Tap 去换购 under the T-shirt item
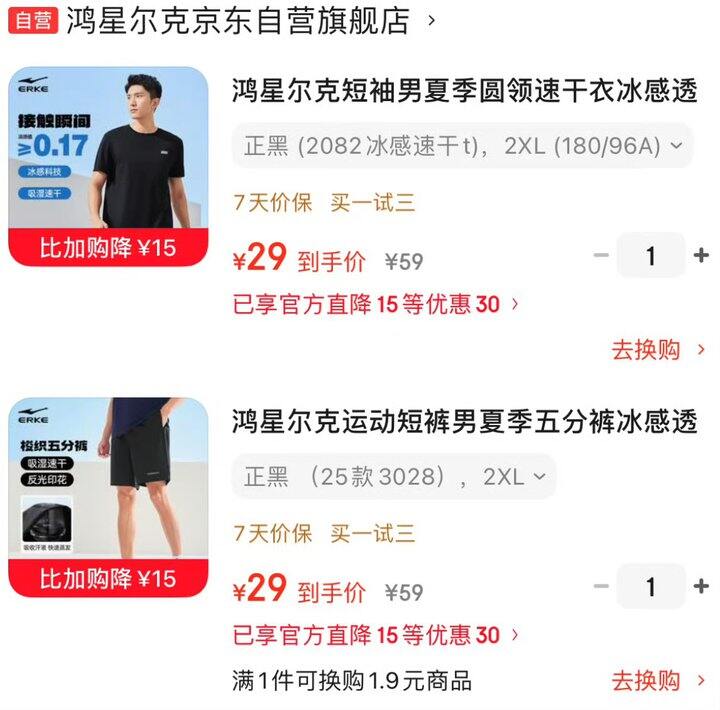720x710 pixels. [x=658, y=349]
